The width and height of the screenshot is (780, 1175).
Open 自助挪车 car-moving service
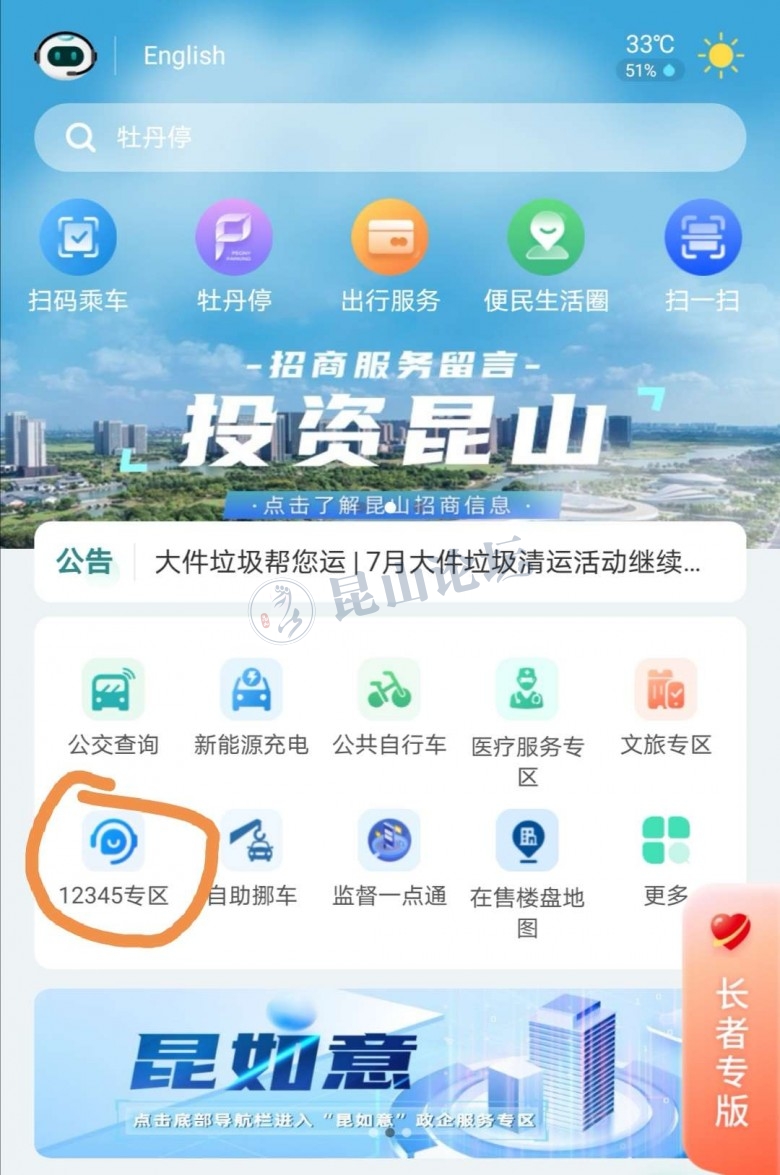point(251,842)
